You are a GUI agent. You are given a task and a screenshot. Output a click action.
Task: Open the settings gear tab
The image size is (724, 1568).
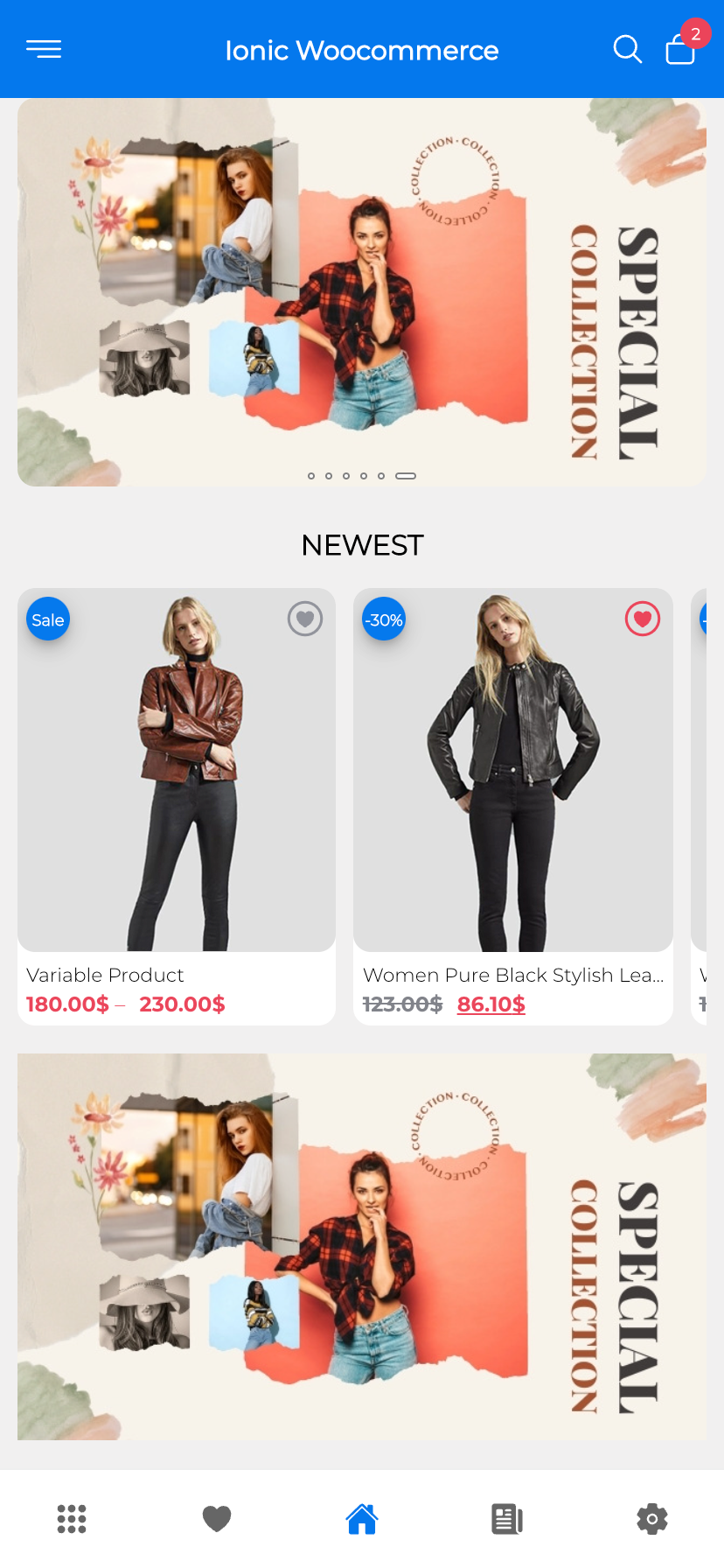pos(652,1518)
